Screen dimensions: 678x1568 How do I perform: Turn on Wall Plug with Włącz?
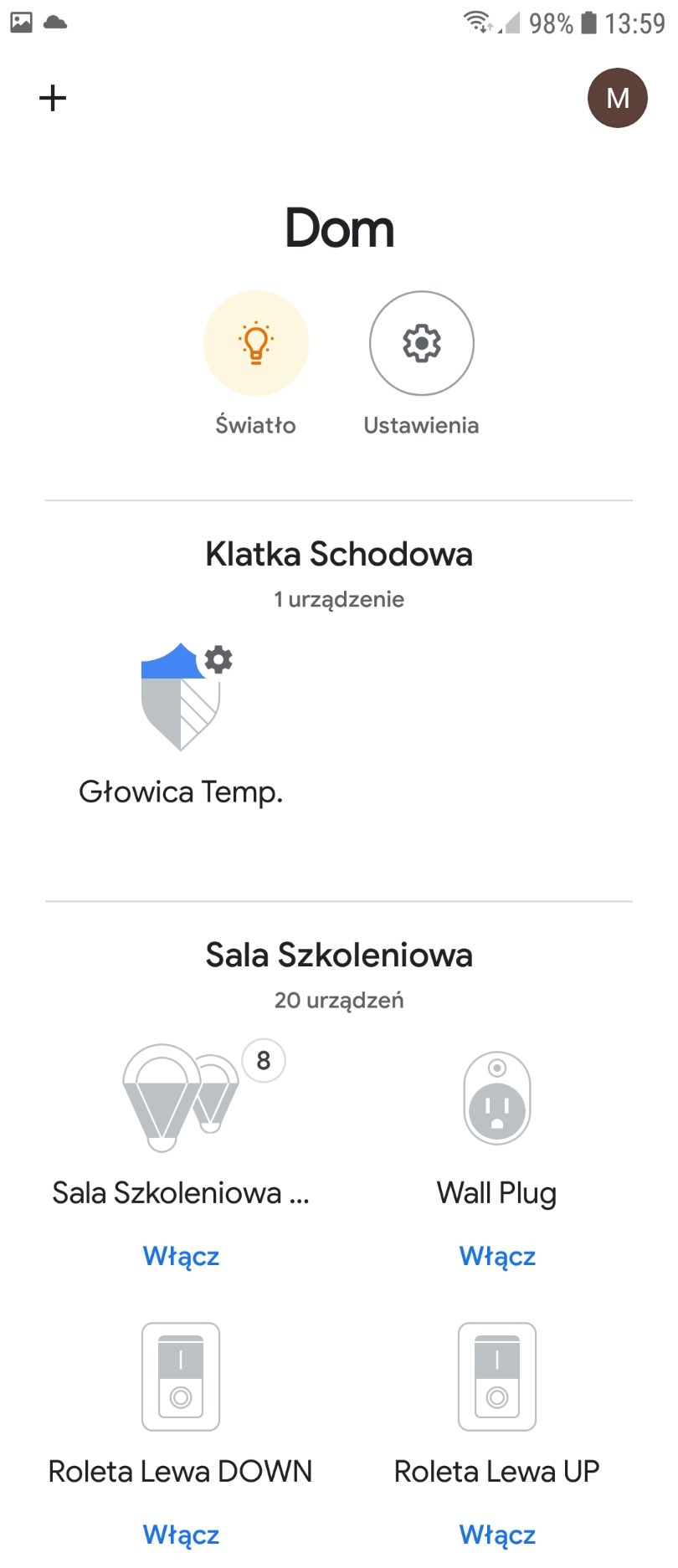click(497, 1256)
